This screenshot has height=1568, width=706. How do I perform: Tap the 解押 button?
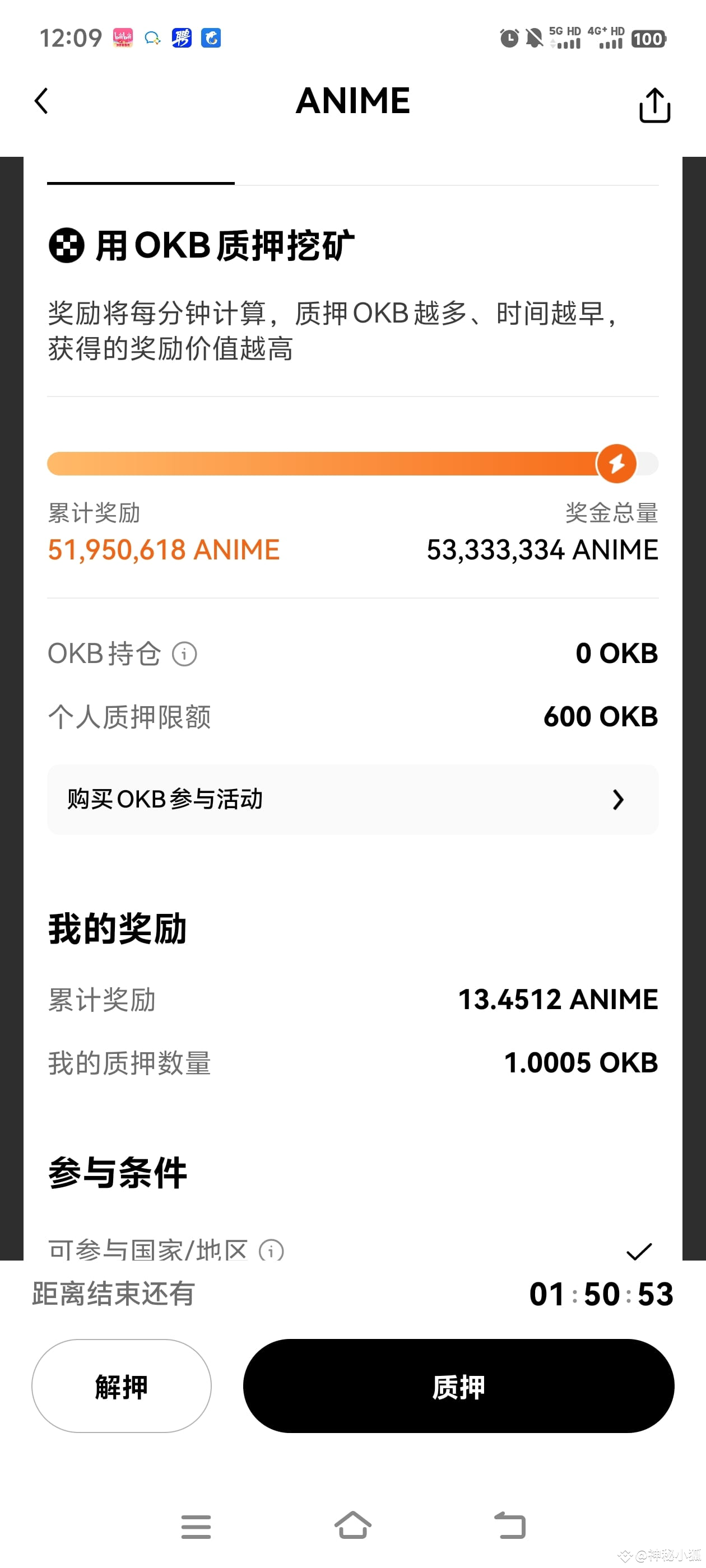pos(121,1386)
